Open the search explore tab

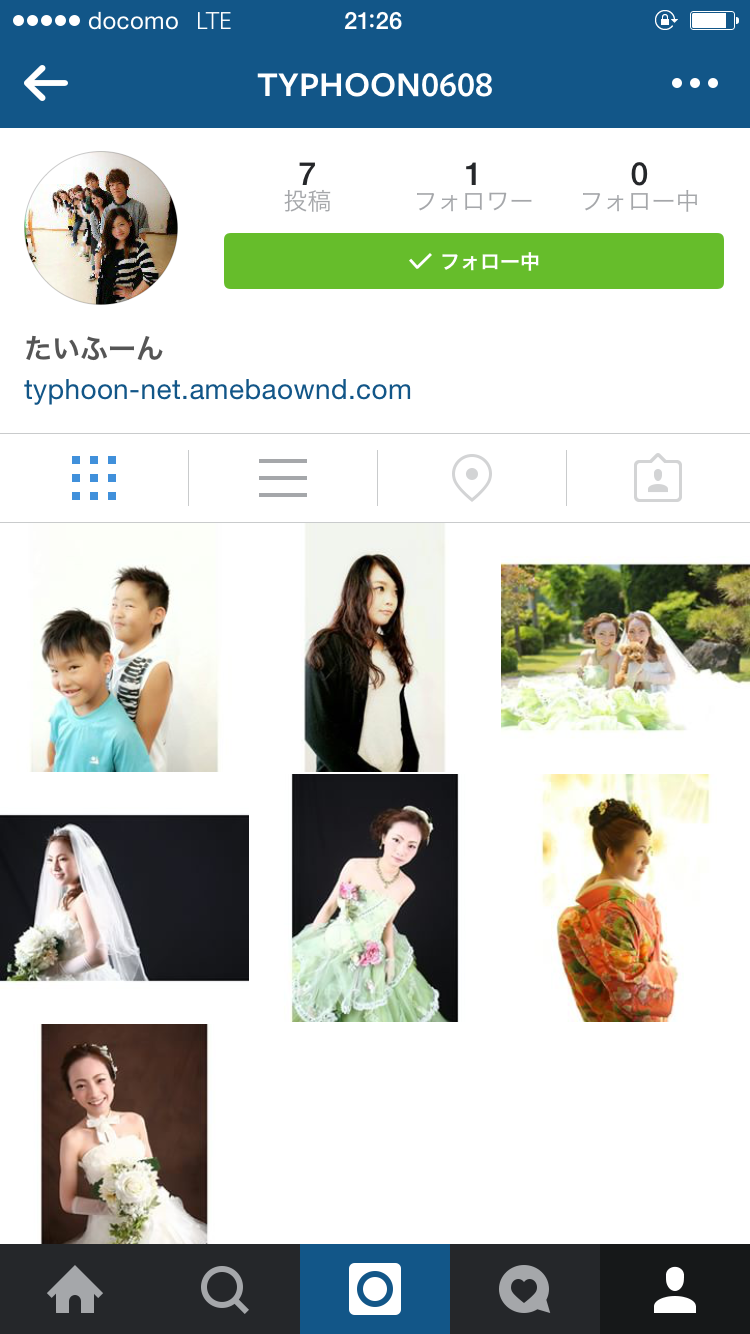(225, 1289)
